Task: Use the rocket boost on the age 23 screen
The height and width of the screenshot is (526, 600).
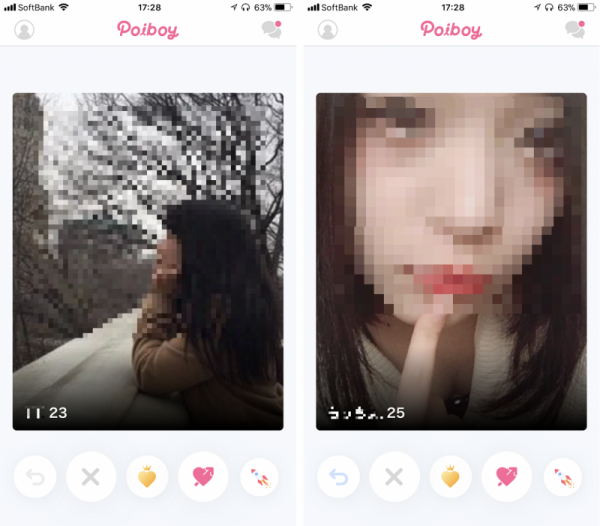Action: coord(258,477)
